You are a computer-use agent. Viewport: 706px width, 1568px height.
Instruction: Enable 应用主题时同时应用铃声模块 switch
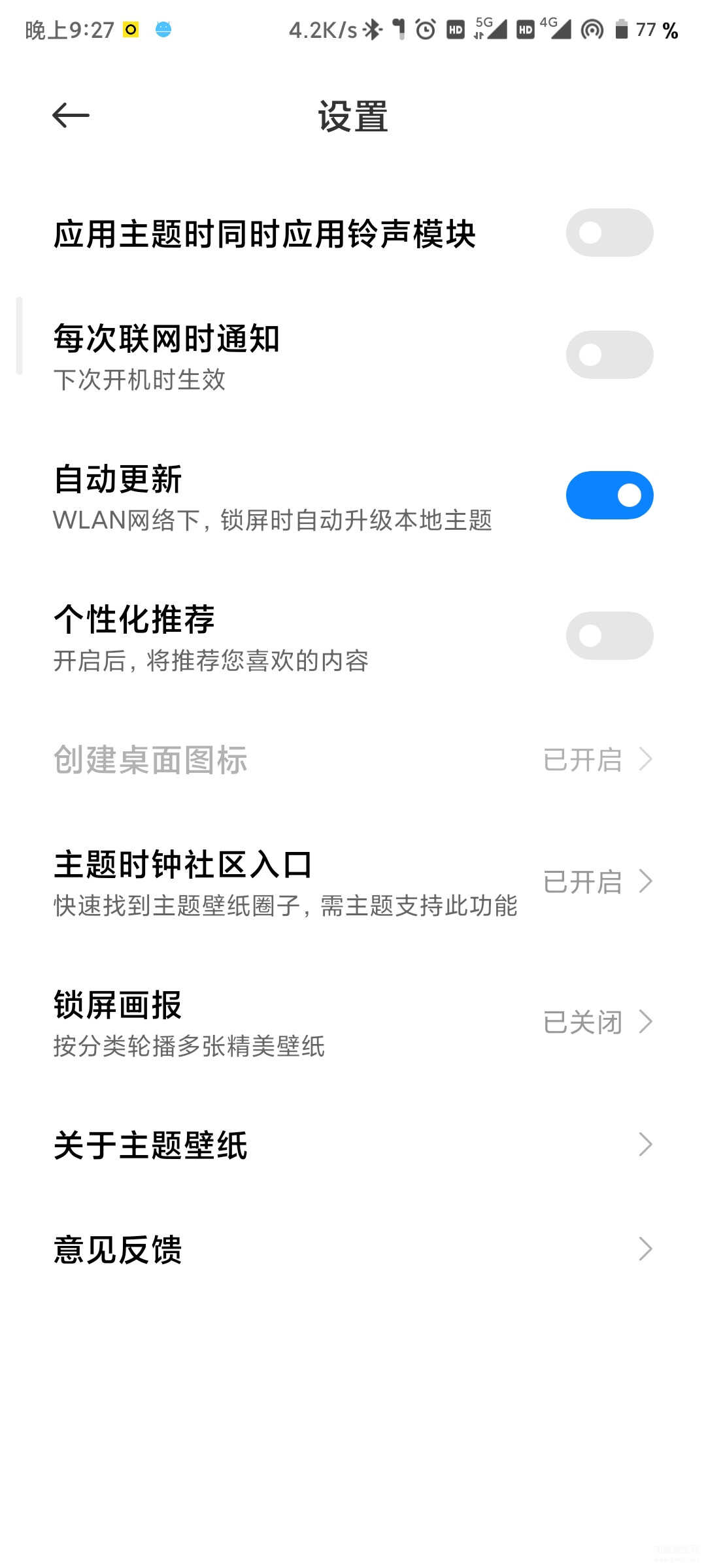[609, 233]
